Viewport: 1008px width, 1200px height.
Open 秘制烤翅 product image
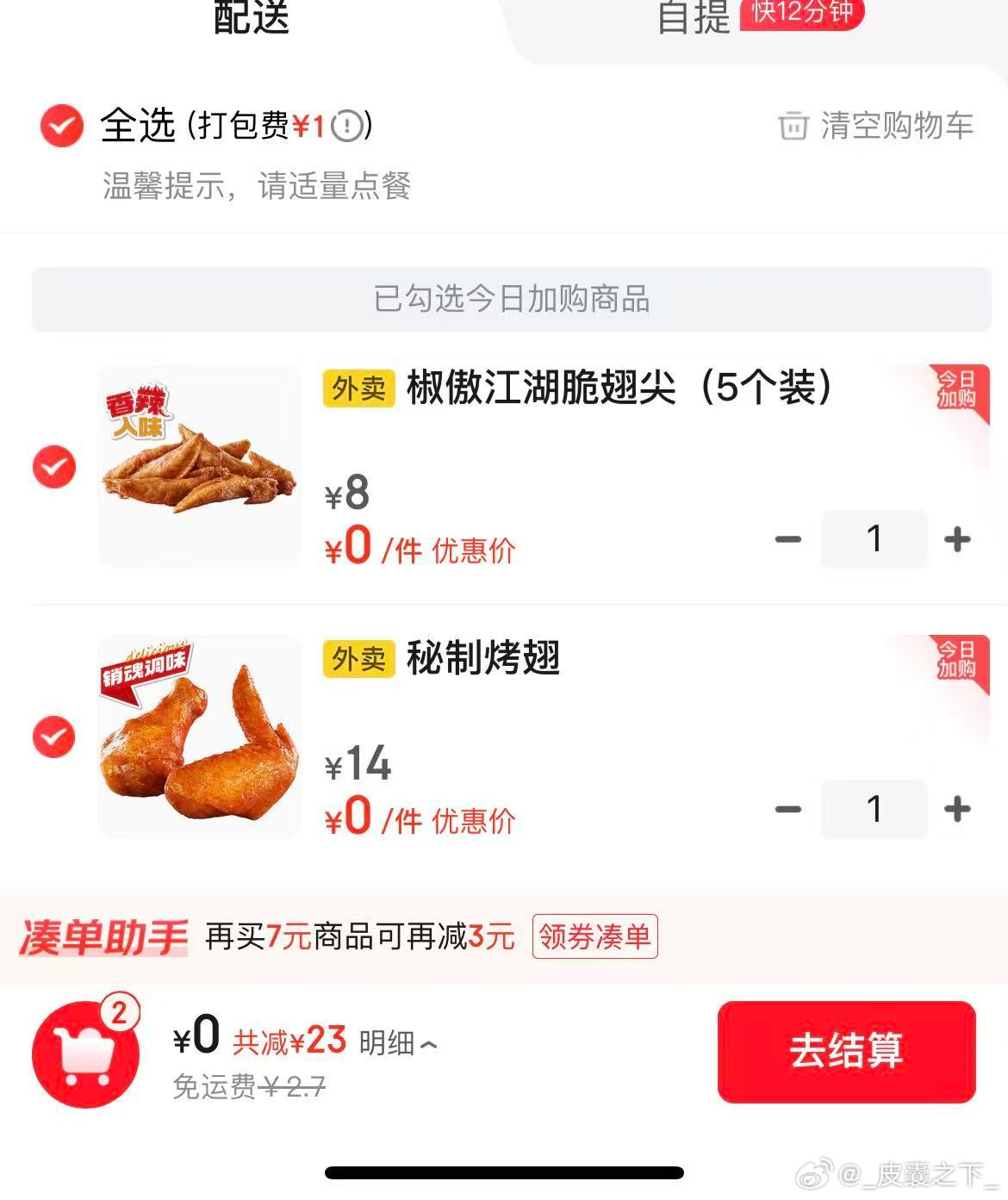[x=199, y=737]
